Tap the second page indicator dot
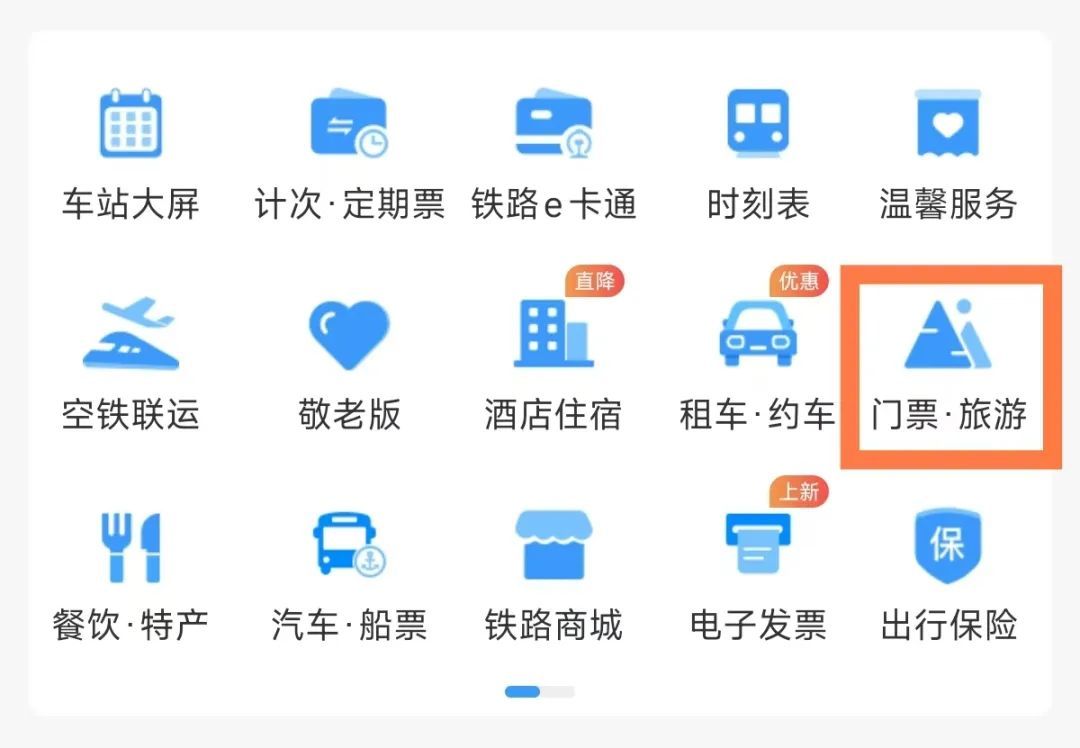The image size is (1080, 748). click(x=559, y=691)
